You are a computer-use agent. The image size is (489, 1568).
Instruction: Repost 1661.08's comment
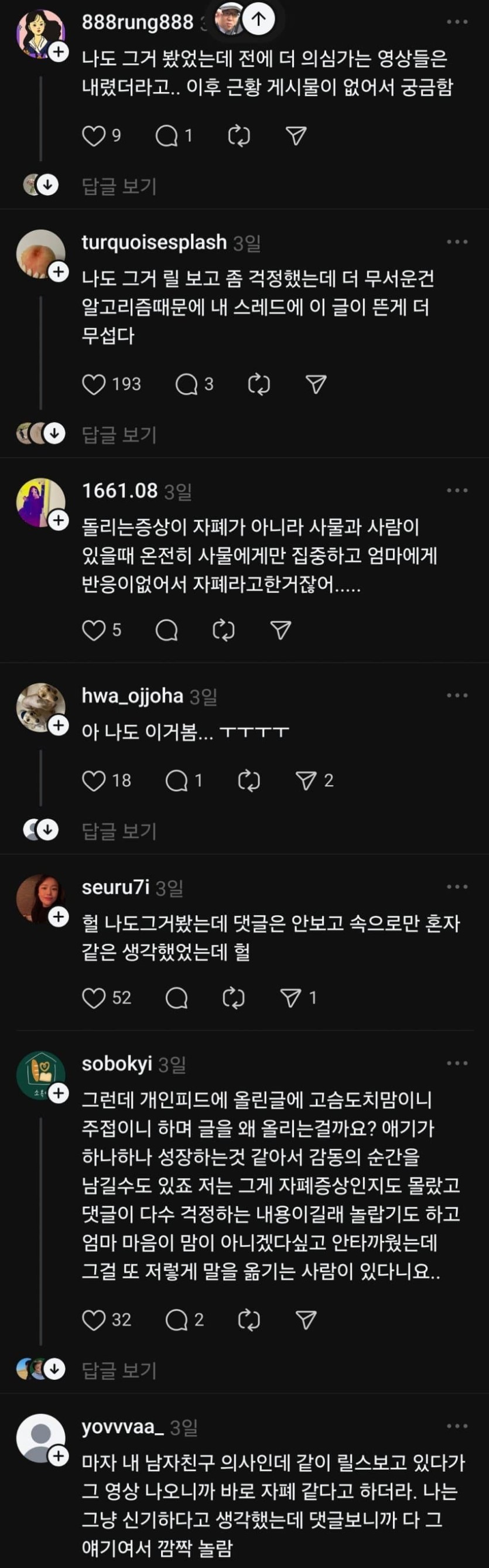click(223, 630)
